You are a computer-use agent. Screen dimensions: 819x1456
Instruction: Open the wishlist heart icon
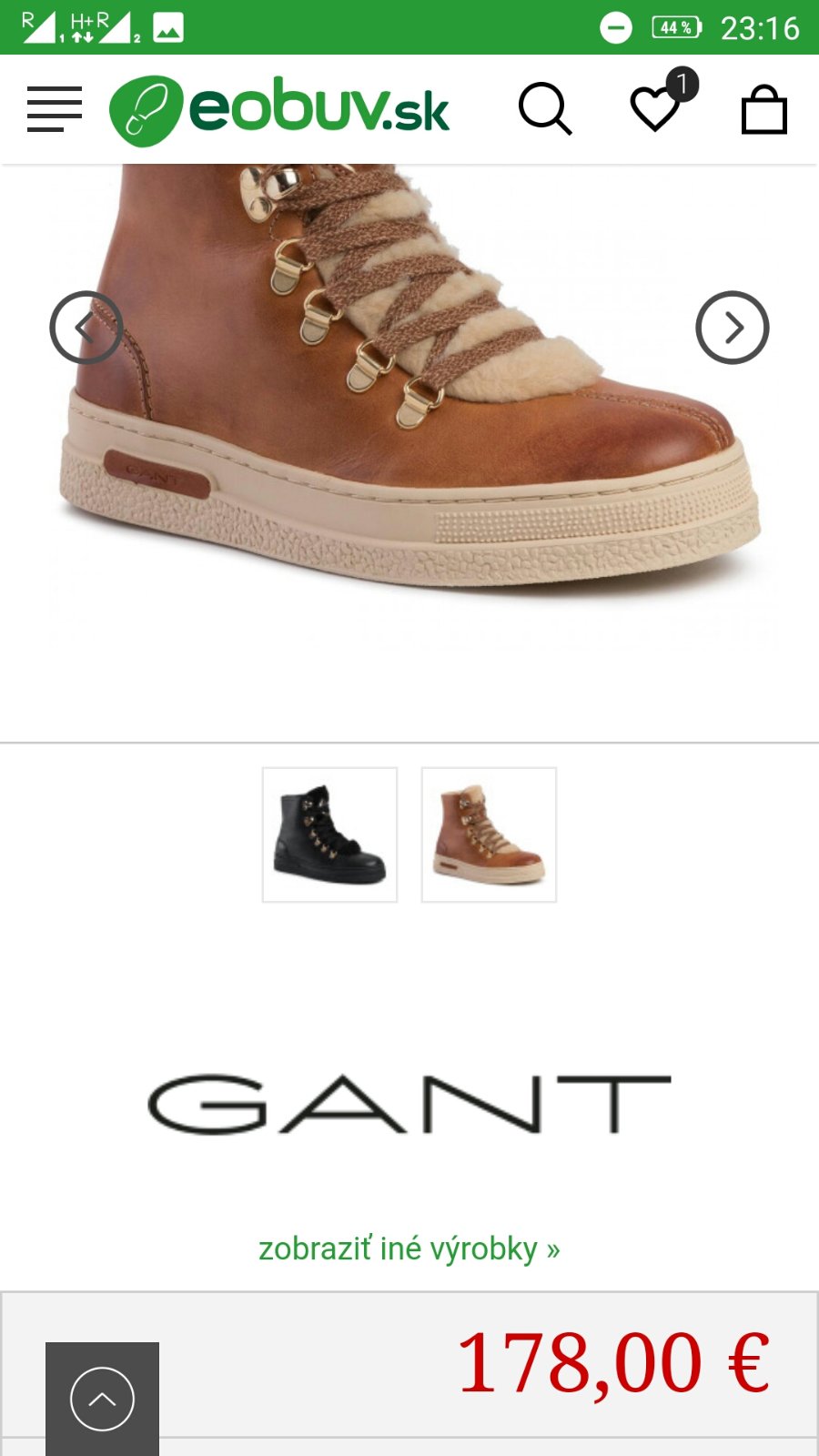(655, 109)
